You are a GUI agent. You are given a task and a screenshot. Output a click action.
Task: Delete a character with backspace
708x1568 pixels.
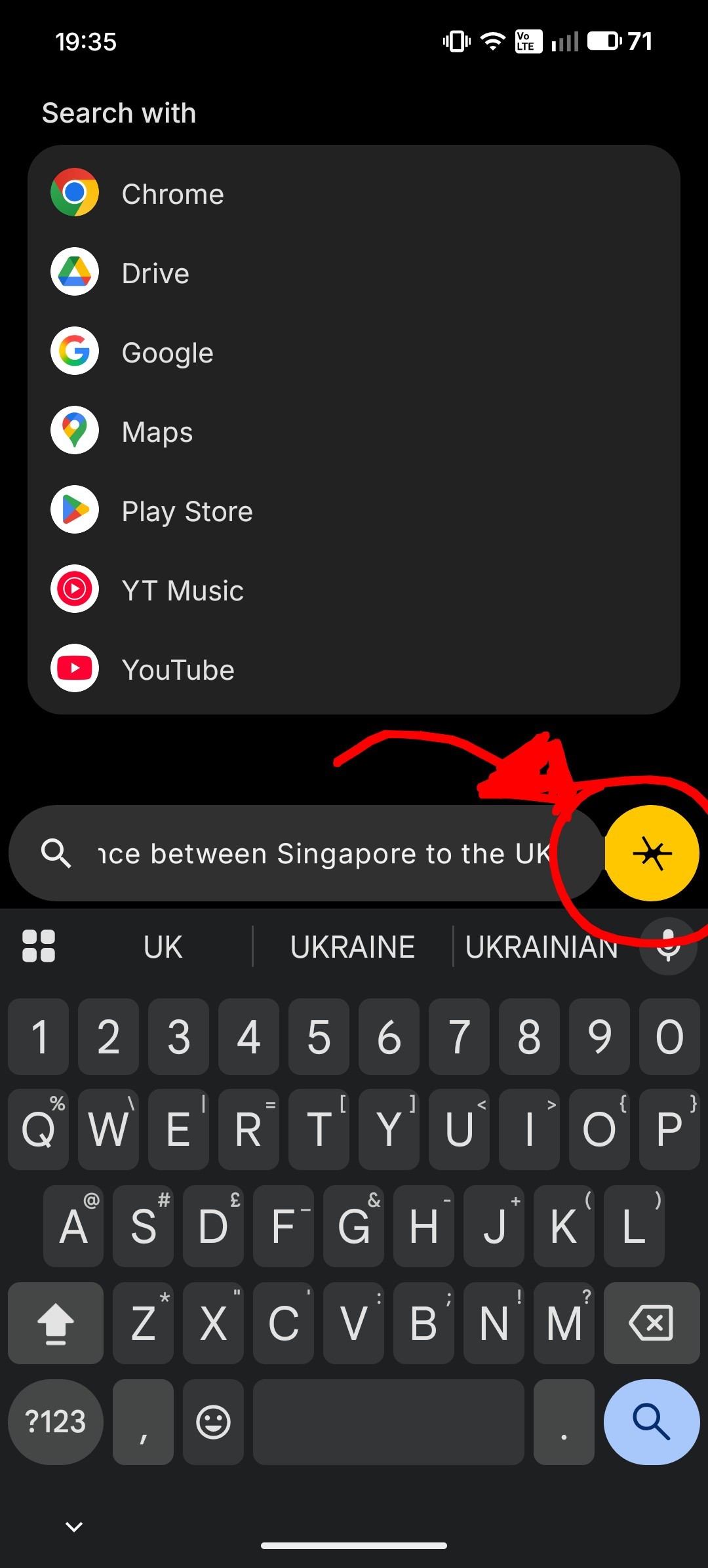tap(652, 1323)
